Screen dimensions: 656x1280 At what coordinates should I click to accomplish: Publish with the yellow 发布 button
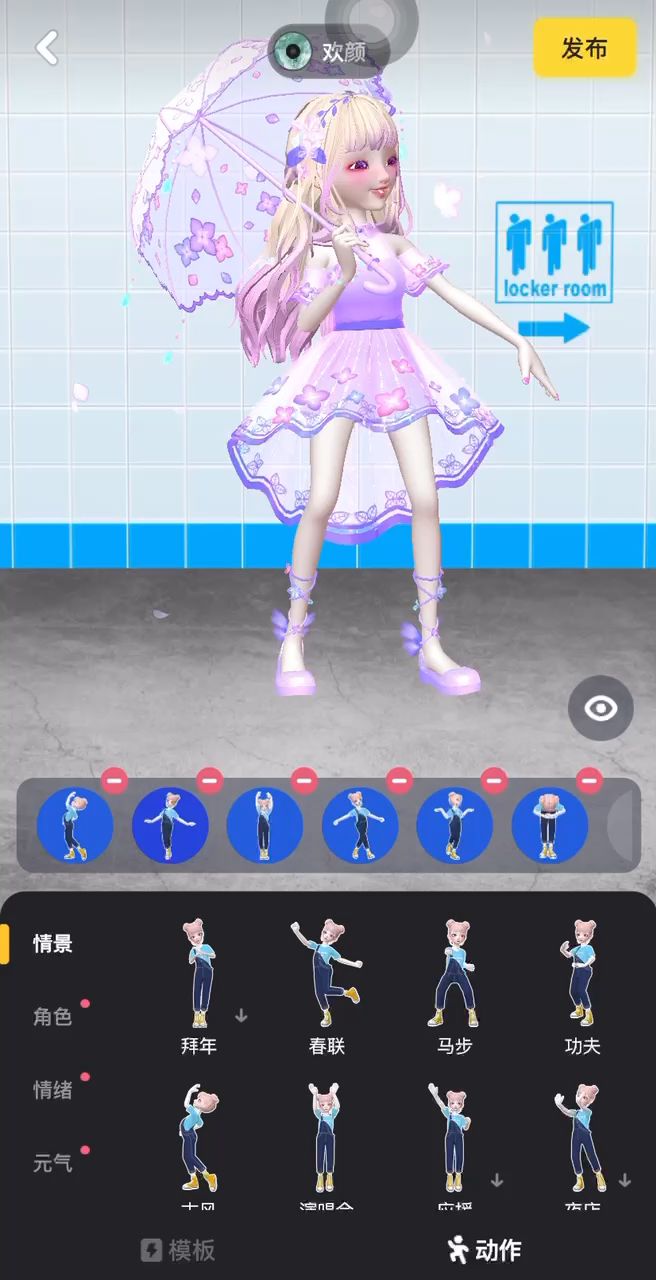584,48
